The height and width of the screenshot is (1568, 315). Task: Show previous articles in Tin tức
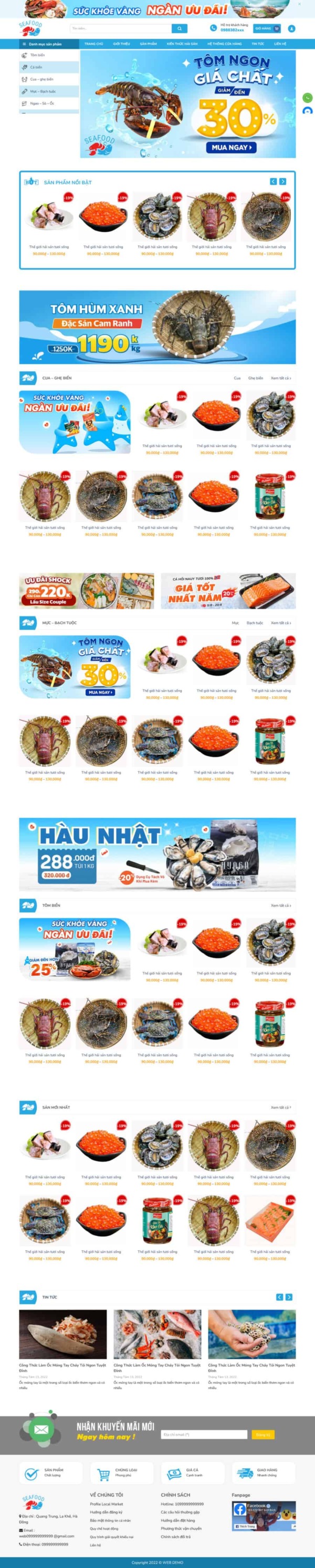(x=280, y=1296)
